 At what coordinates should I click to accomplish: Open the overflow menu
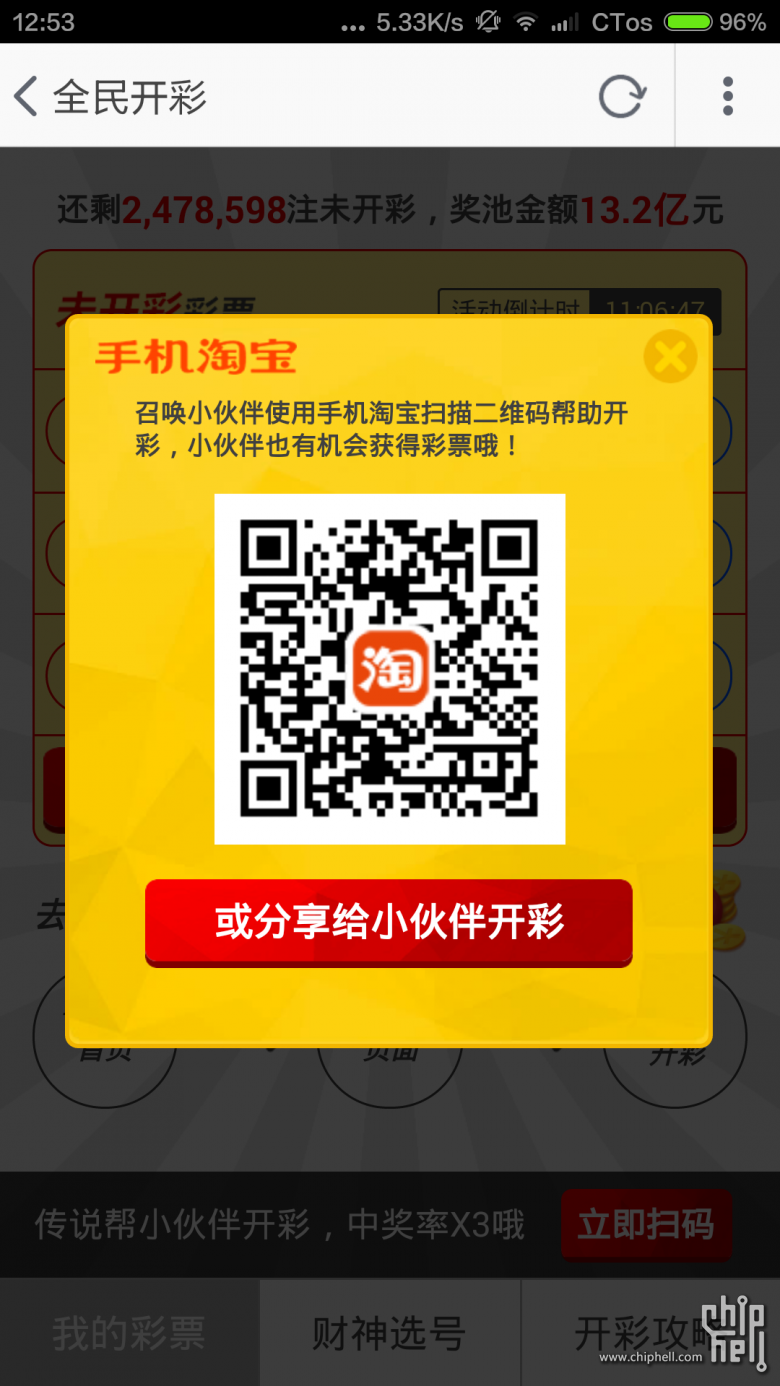pyautogui.click(x=727, y=97)
